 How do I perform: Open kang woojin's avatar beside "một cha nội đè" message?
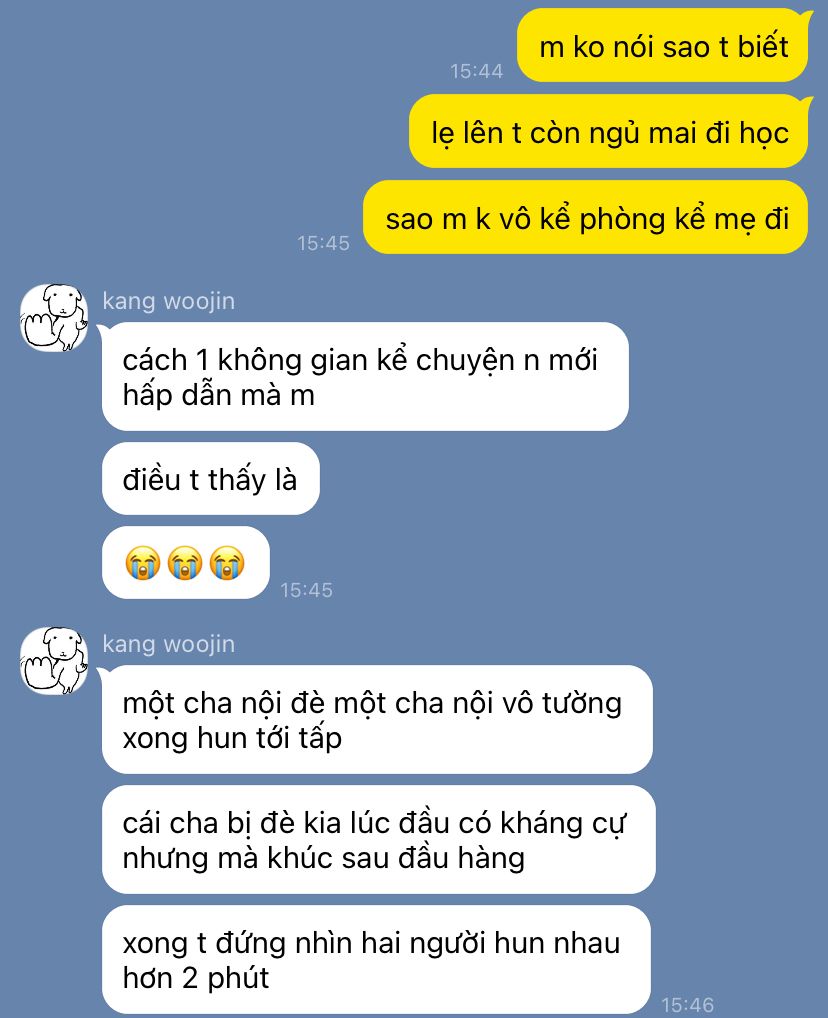coord(54,661)
